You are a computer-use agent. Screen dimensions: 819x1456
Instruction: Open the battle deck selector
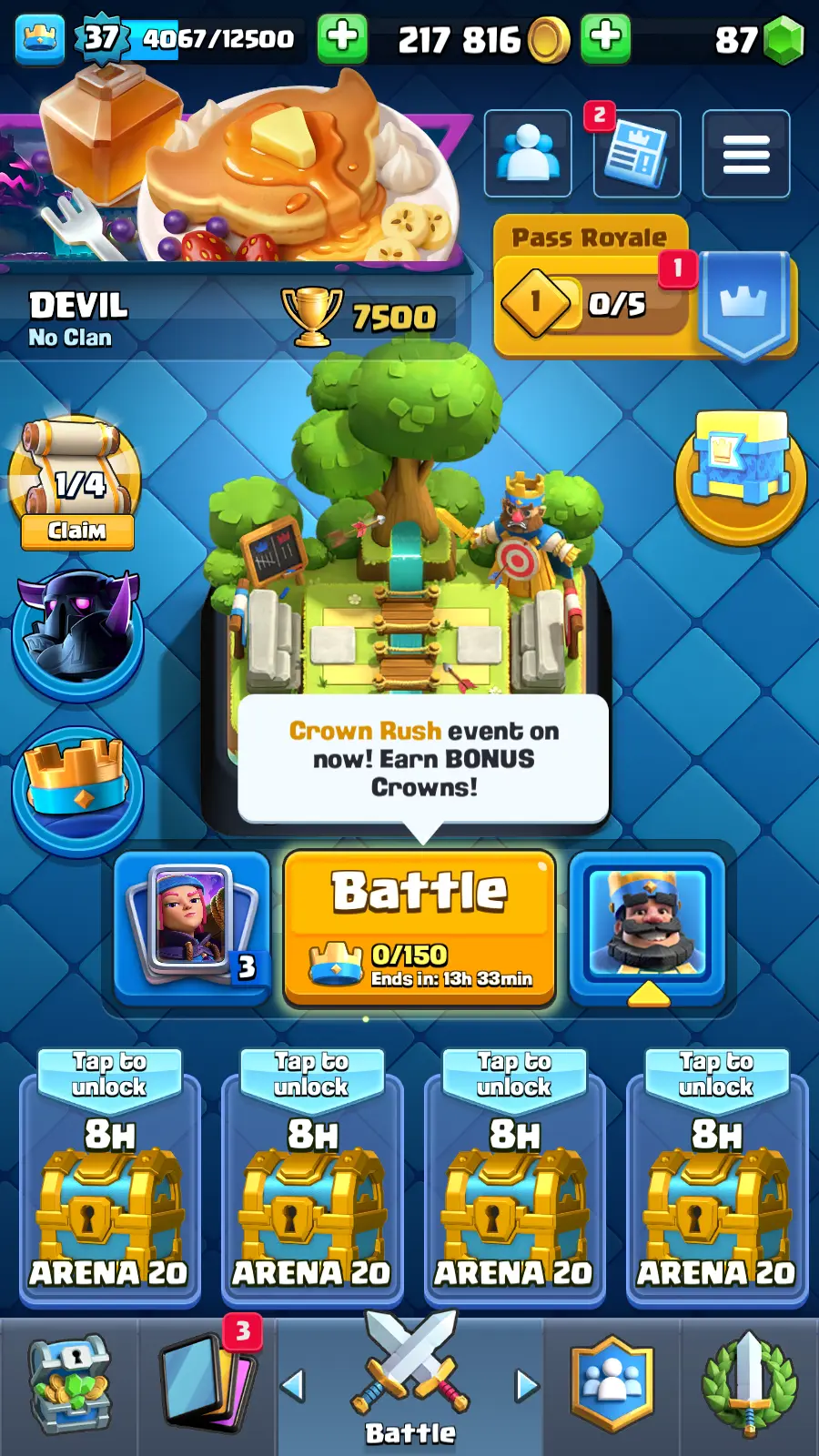coord(192,928)
